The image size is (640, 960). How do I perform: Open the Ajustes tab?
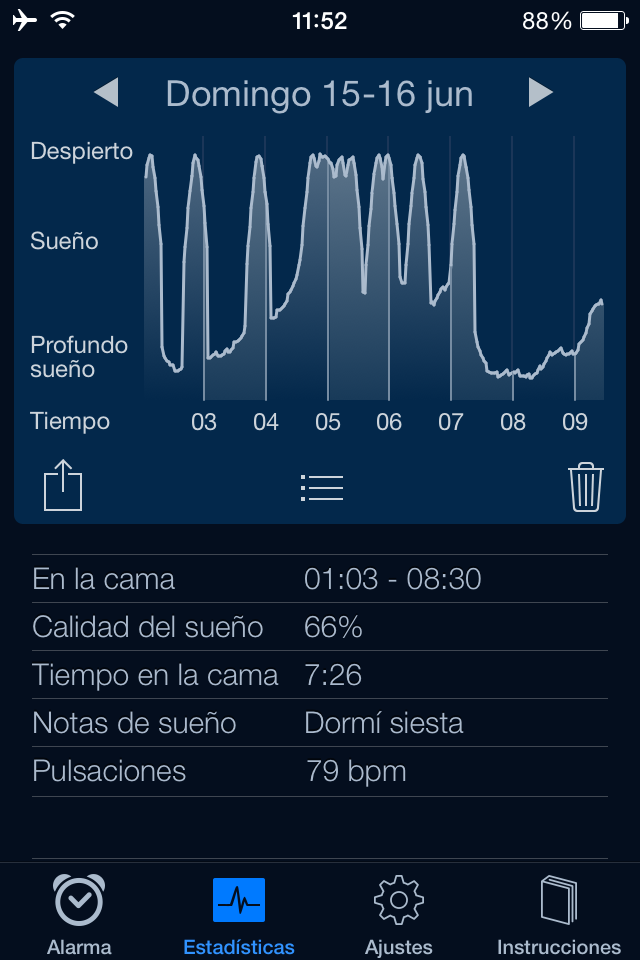tap(398, 915)
